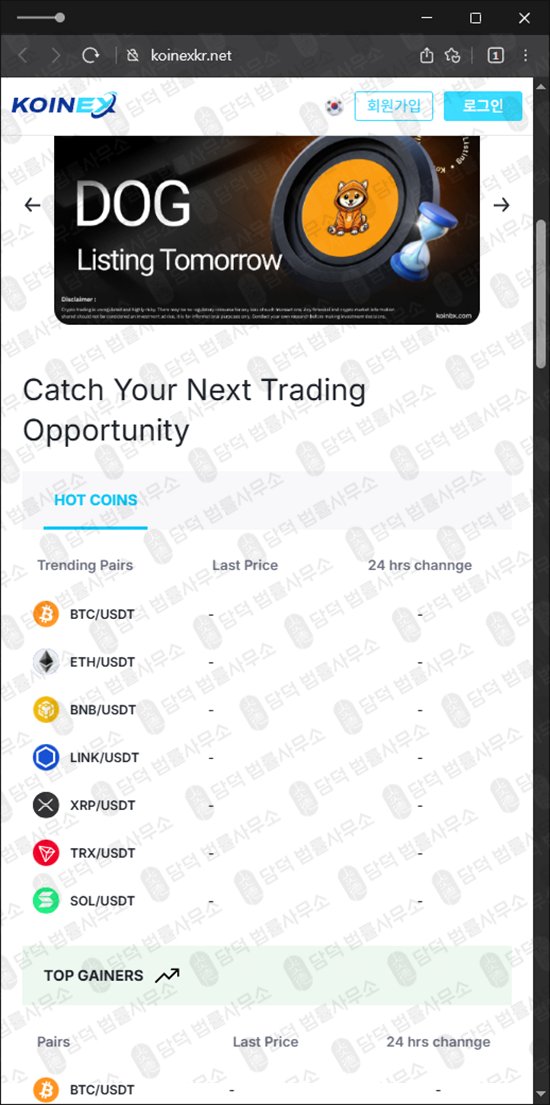Tap the 로그인 login button

click(483, 106)
